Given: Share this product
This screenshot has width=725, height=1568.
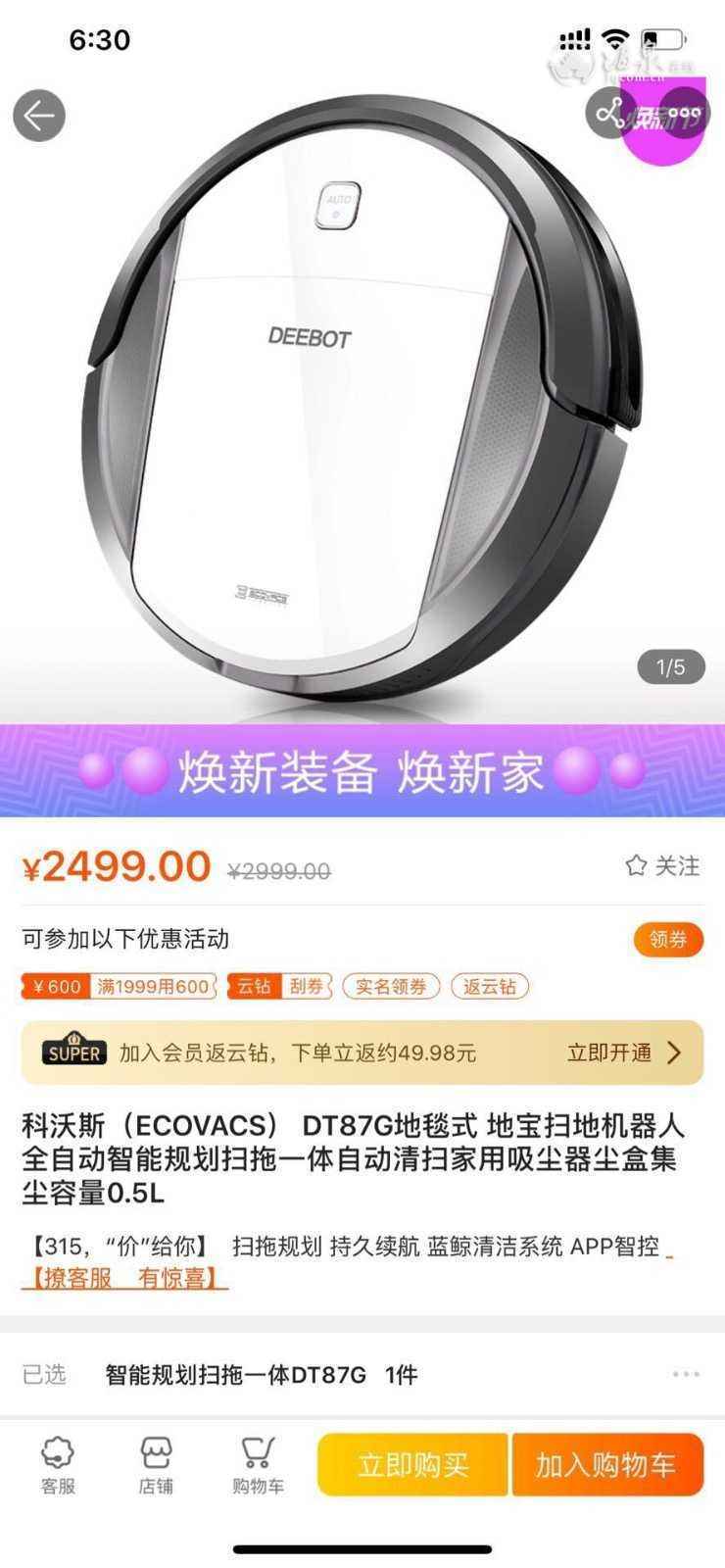Looking at the screenshot, I should (610, 114).
